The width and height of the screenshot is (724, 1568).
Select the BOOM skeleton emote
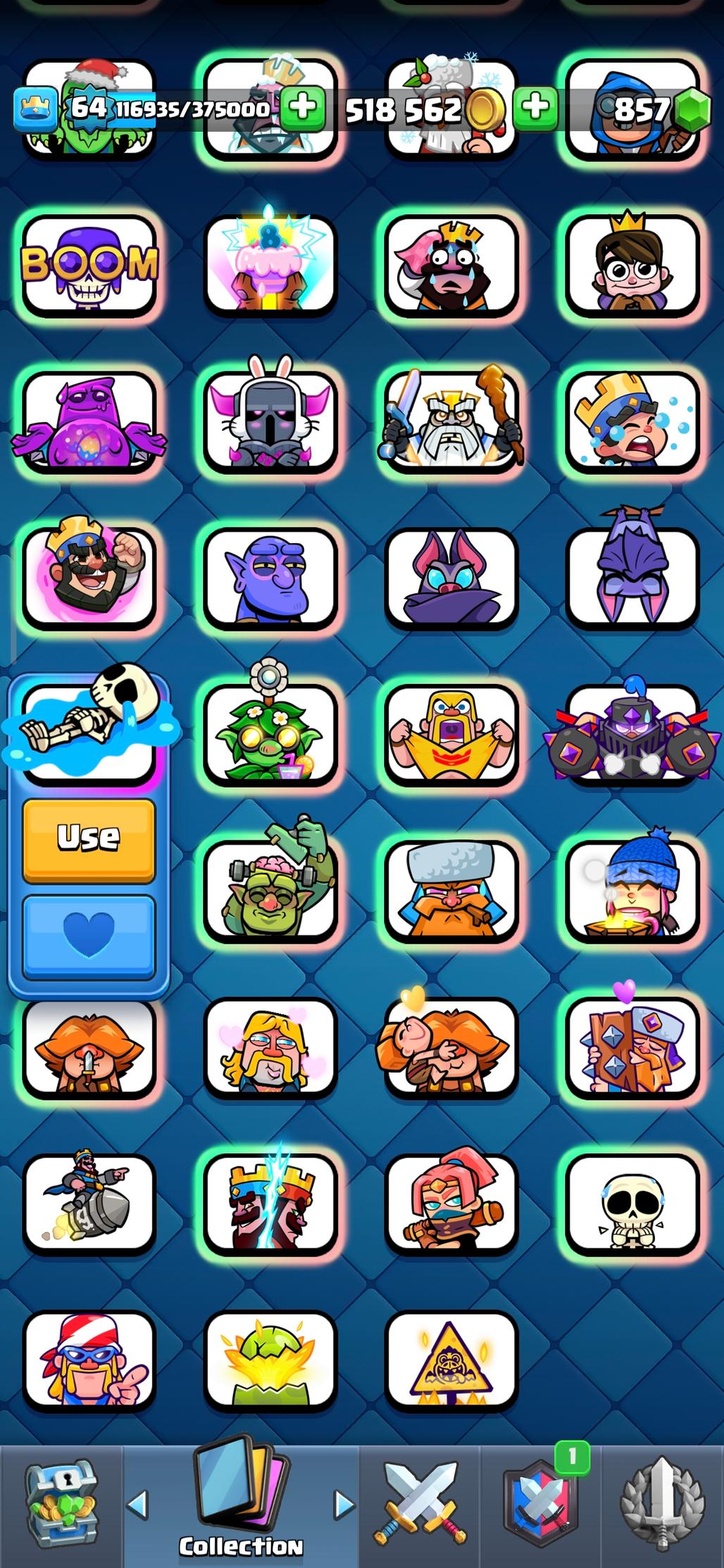89,265
